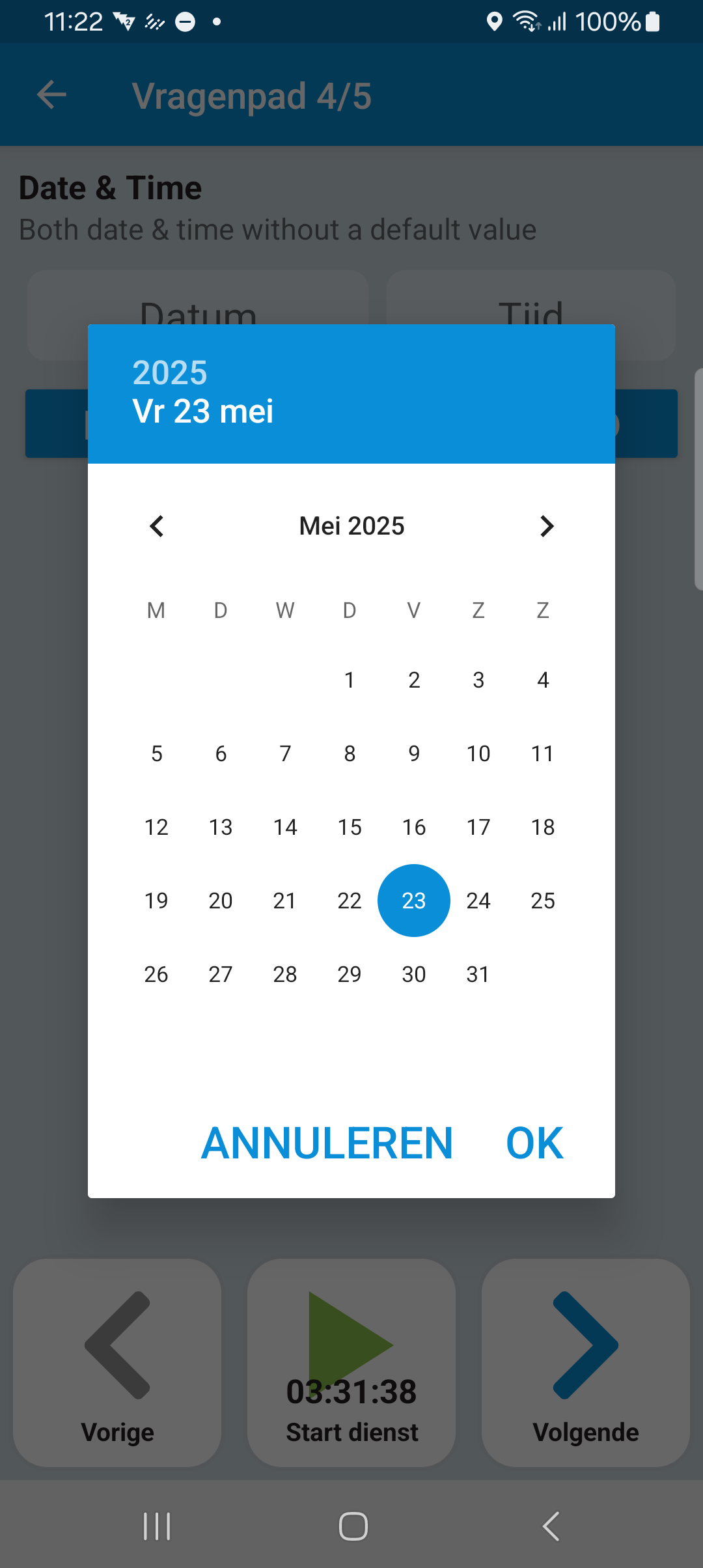Pick day 6 in the calendar

point(221,754)
